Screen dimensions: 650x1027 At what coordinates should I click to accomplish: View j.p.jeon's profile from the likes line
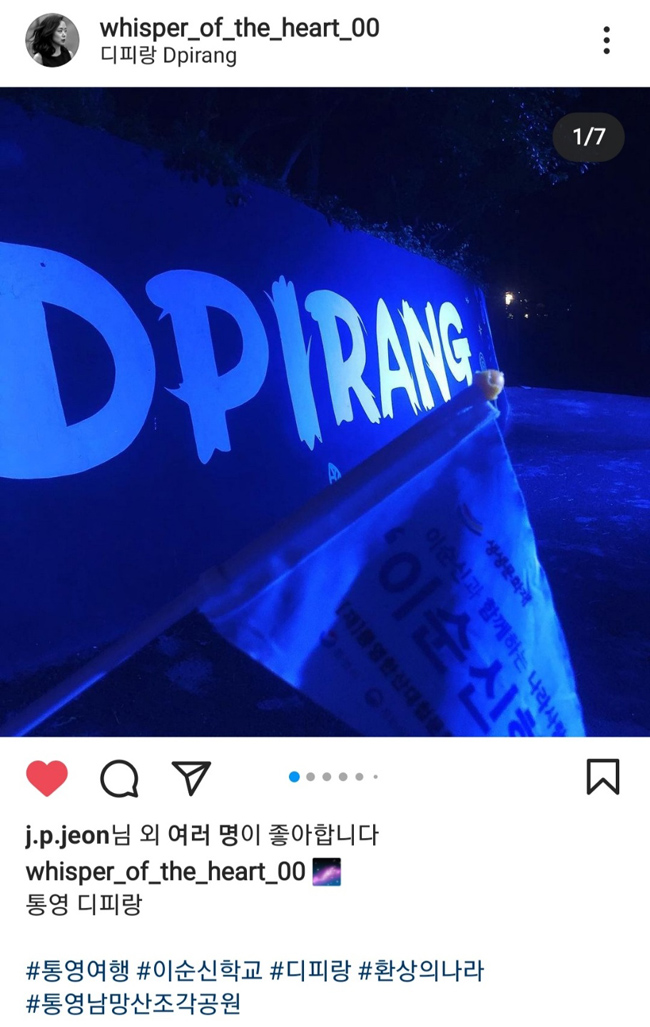tap(66, 835)
